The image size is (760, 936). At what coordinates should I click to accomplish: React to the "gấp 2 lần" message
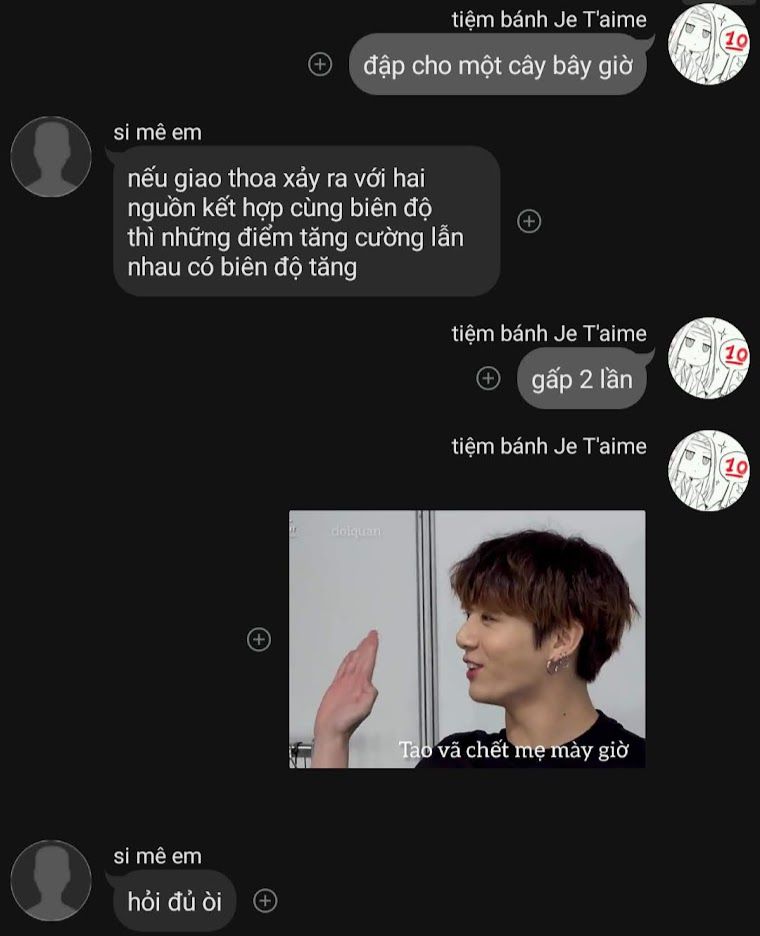coord(488,378)
